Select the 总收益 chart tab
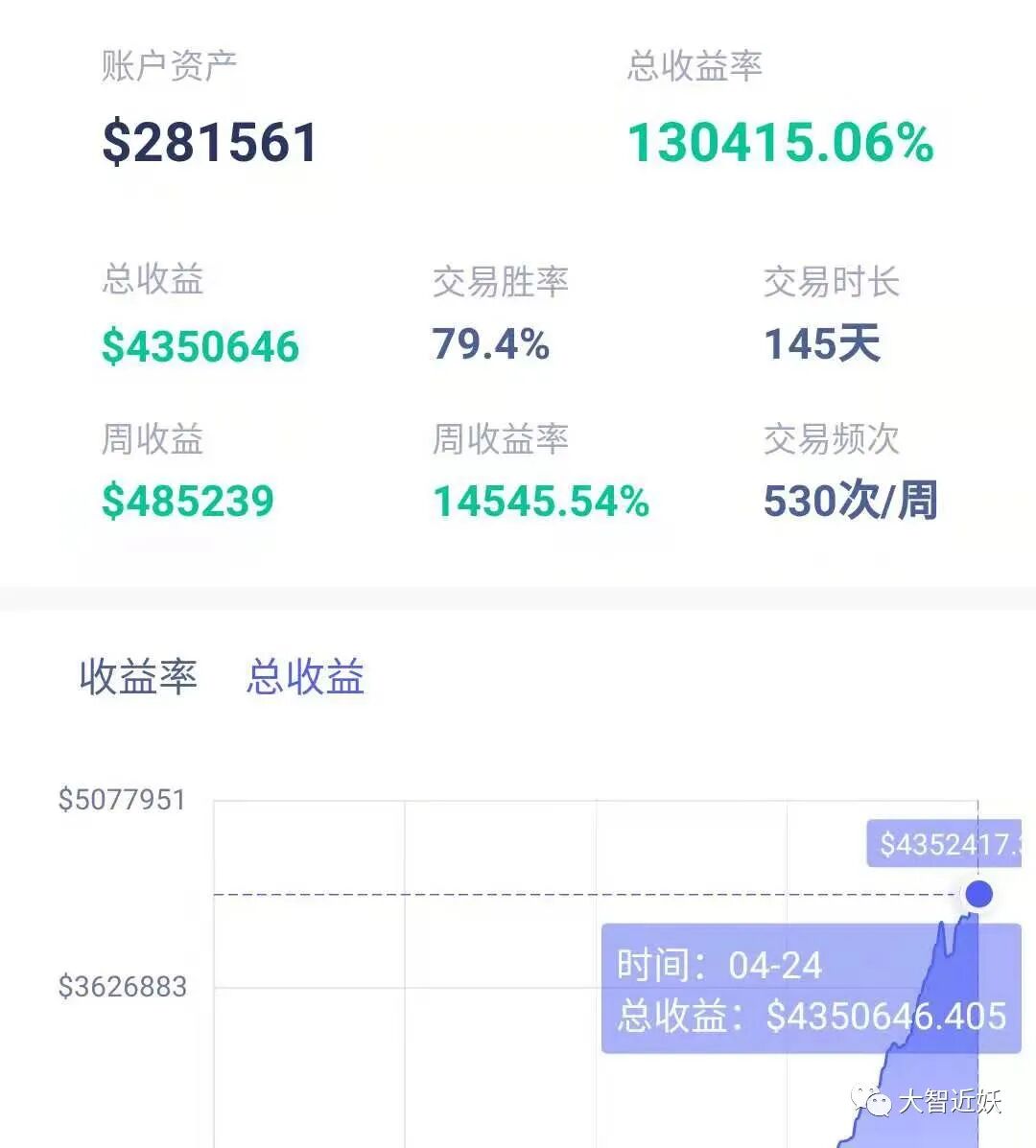Screen dimensions: 1036x1148 tap(305, 676)
